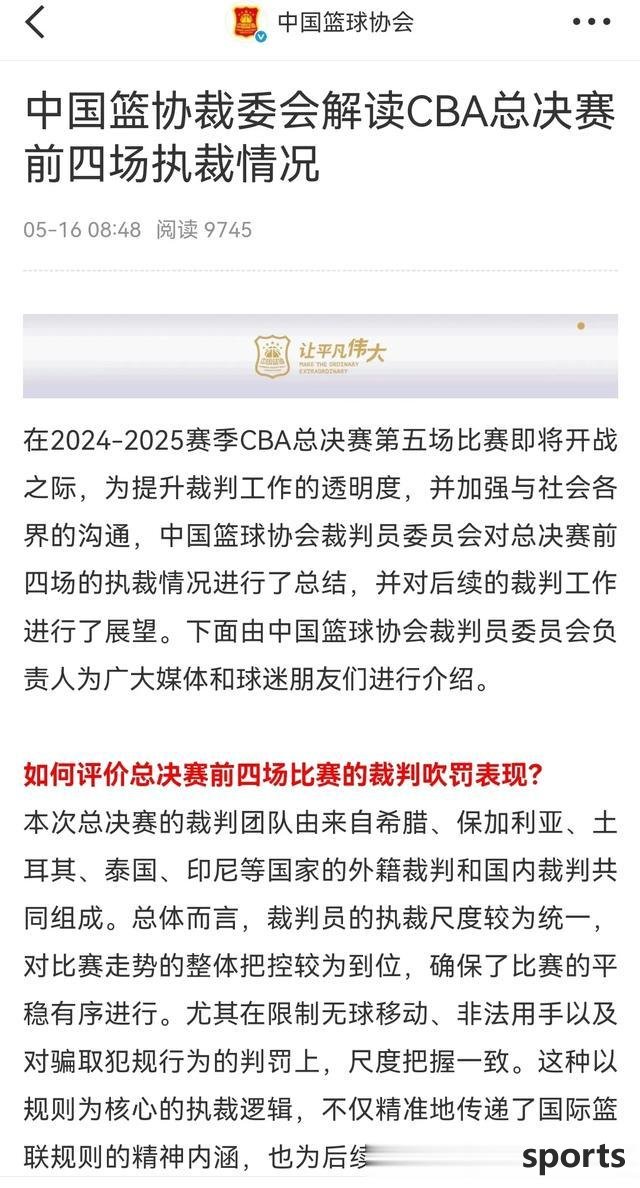
Task: Open the three-dot overflow menu
Action: [591, 22]
